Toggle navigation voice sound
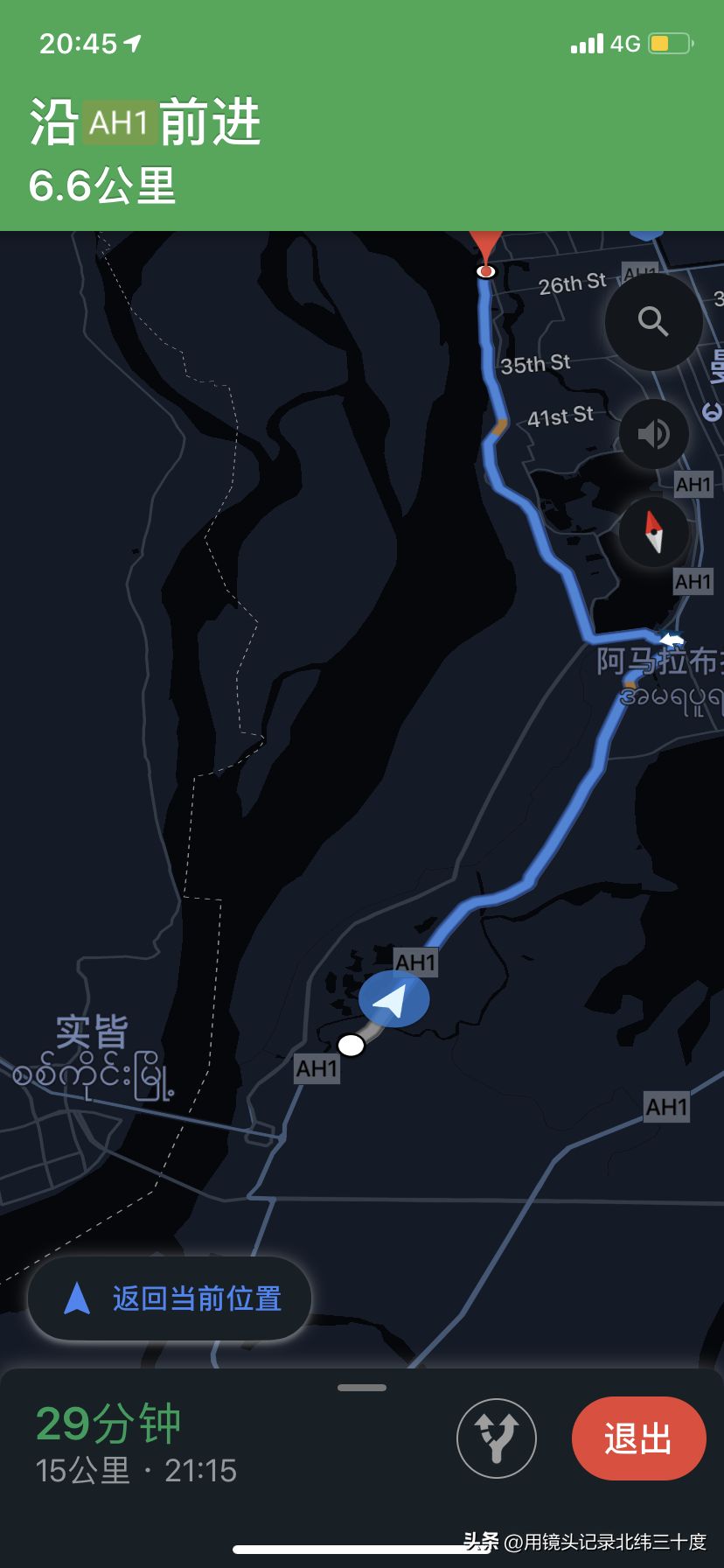Screen dimensions: 724x1568 click(x=653, y=434)
